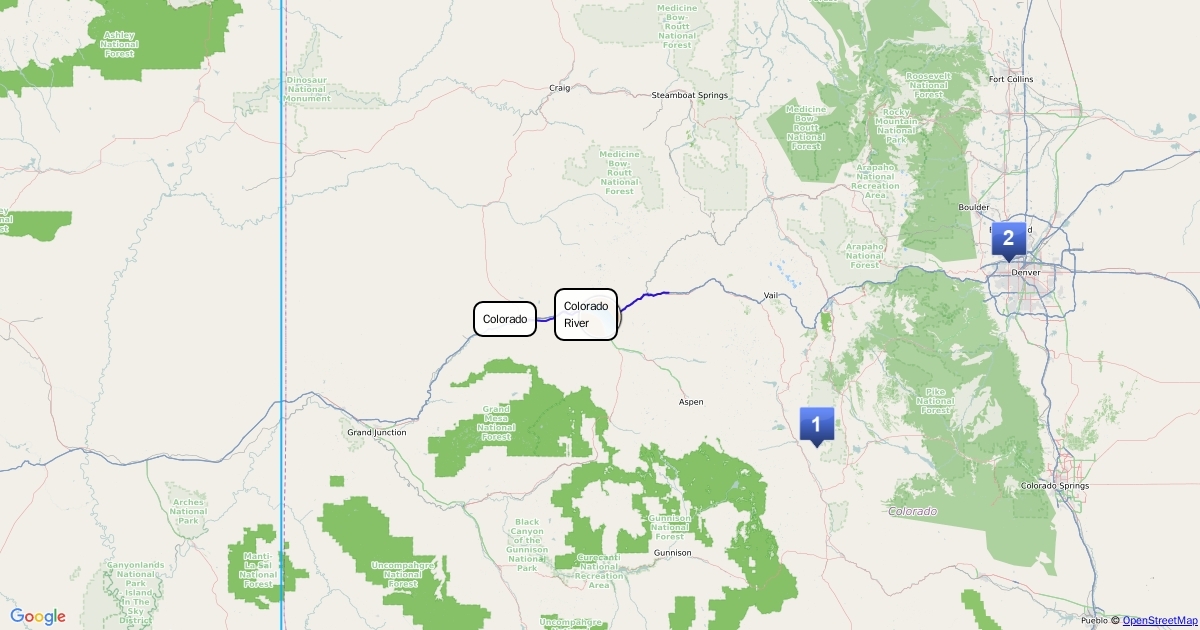This screenshot has width=1200, height=630.
Task: Open the OpenStreetMap attribution link
Action: click(1160, 621)
